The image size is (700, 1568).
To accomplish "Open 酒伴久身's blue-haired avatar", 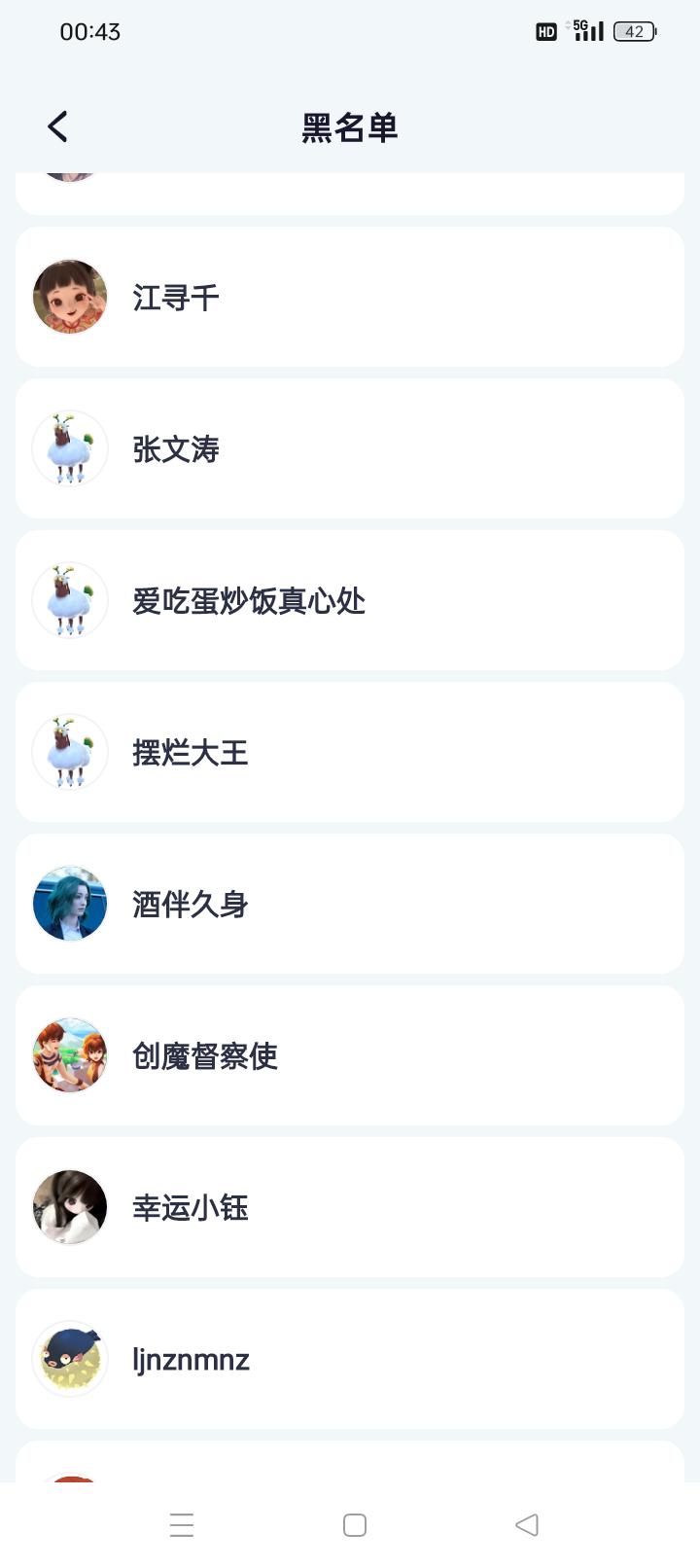I will point(69,904).
